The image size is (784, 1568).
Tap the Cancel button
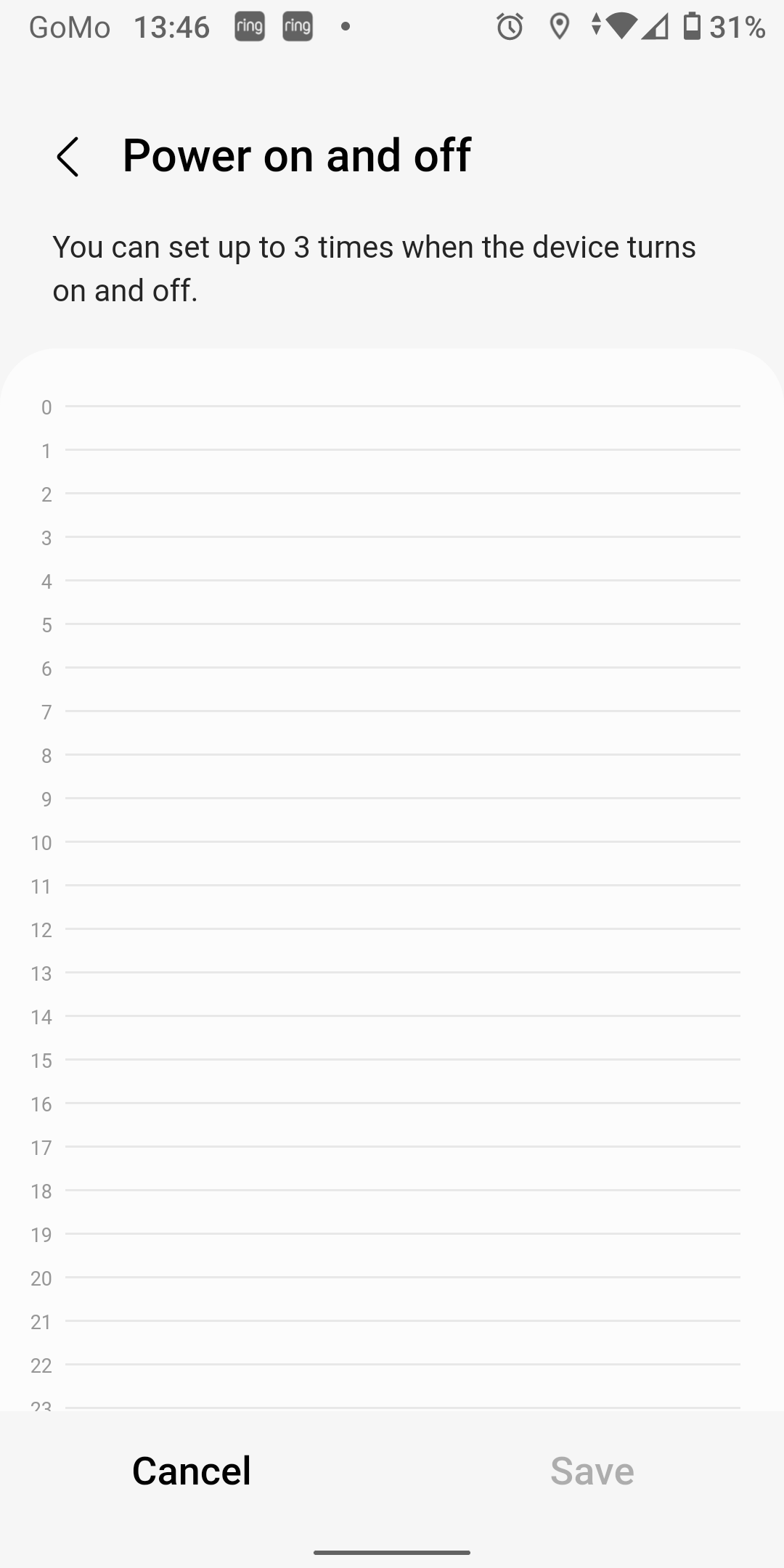coord(192,1471)
